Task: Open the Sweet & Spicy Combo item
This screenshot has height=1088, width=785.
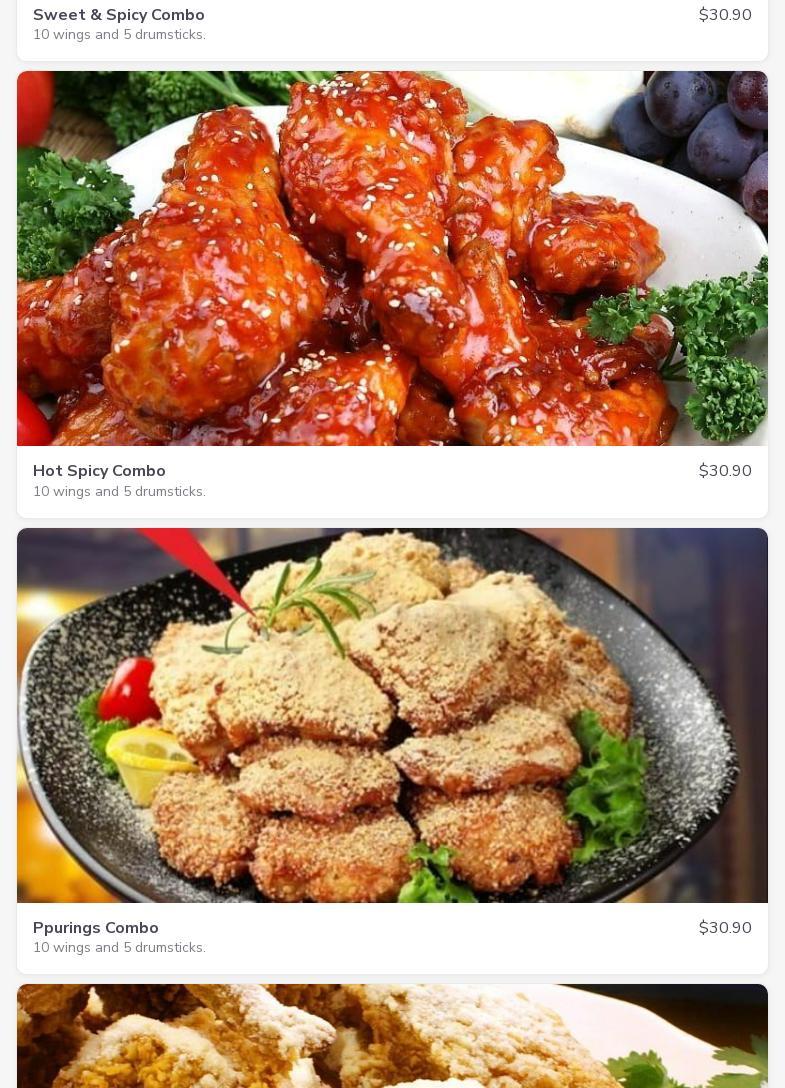Action: (x=119, y=15)
